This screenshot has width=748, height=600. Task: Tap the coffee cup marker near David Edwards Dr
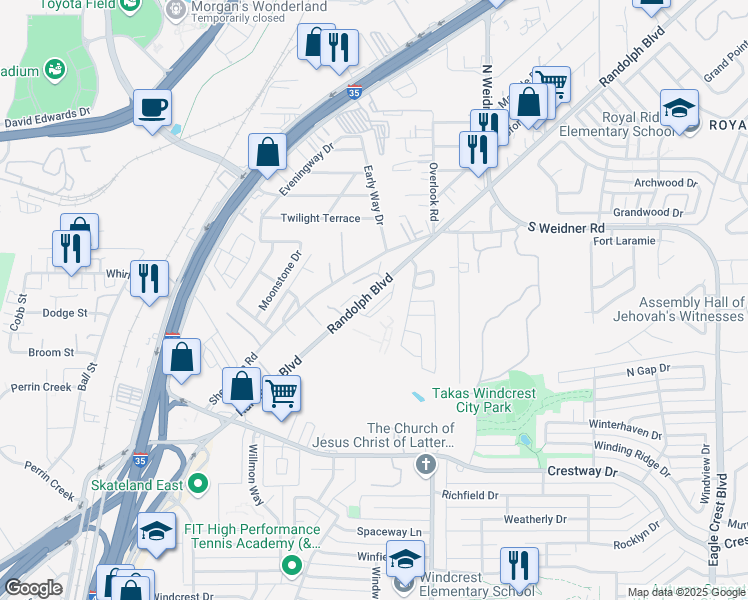point(152,112)
